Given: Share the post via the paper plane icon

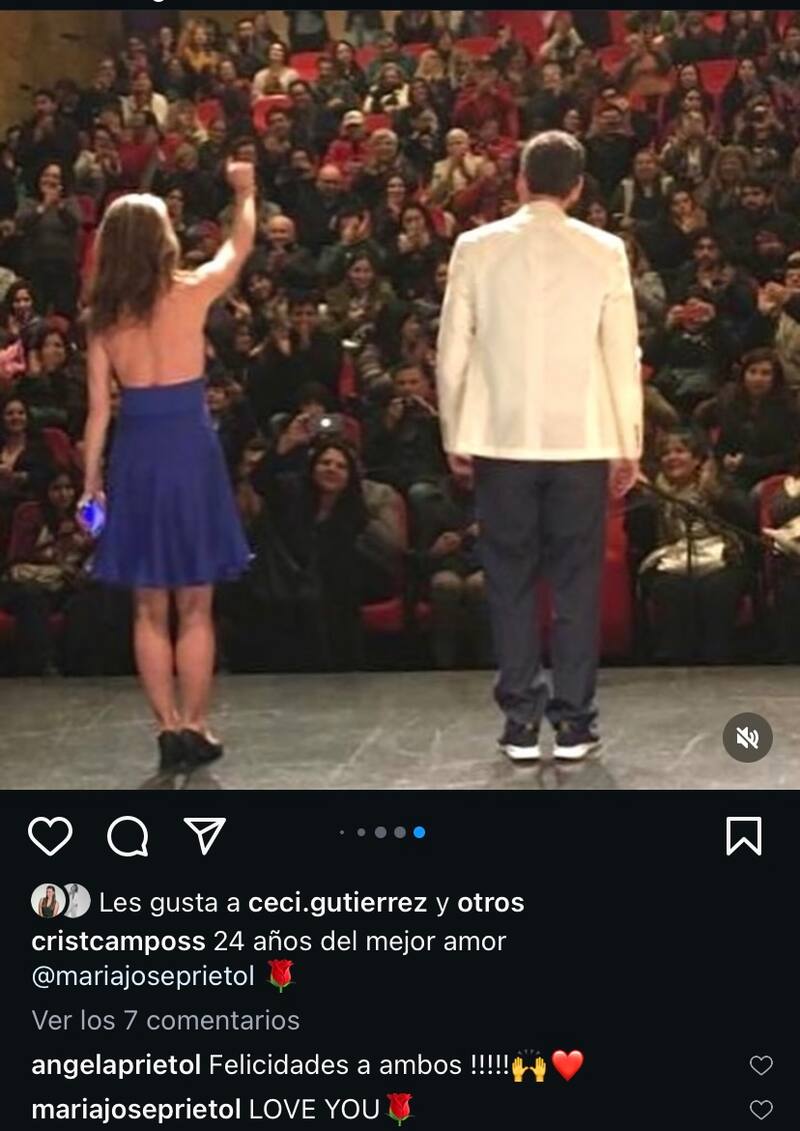Looking at the screenshot, I should pyautogui.click(x=206, y=838).
